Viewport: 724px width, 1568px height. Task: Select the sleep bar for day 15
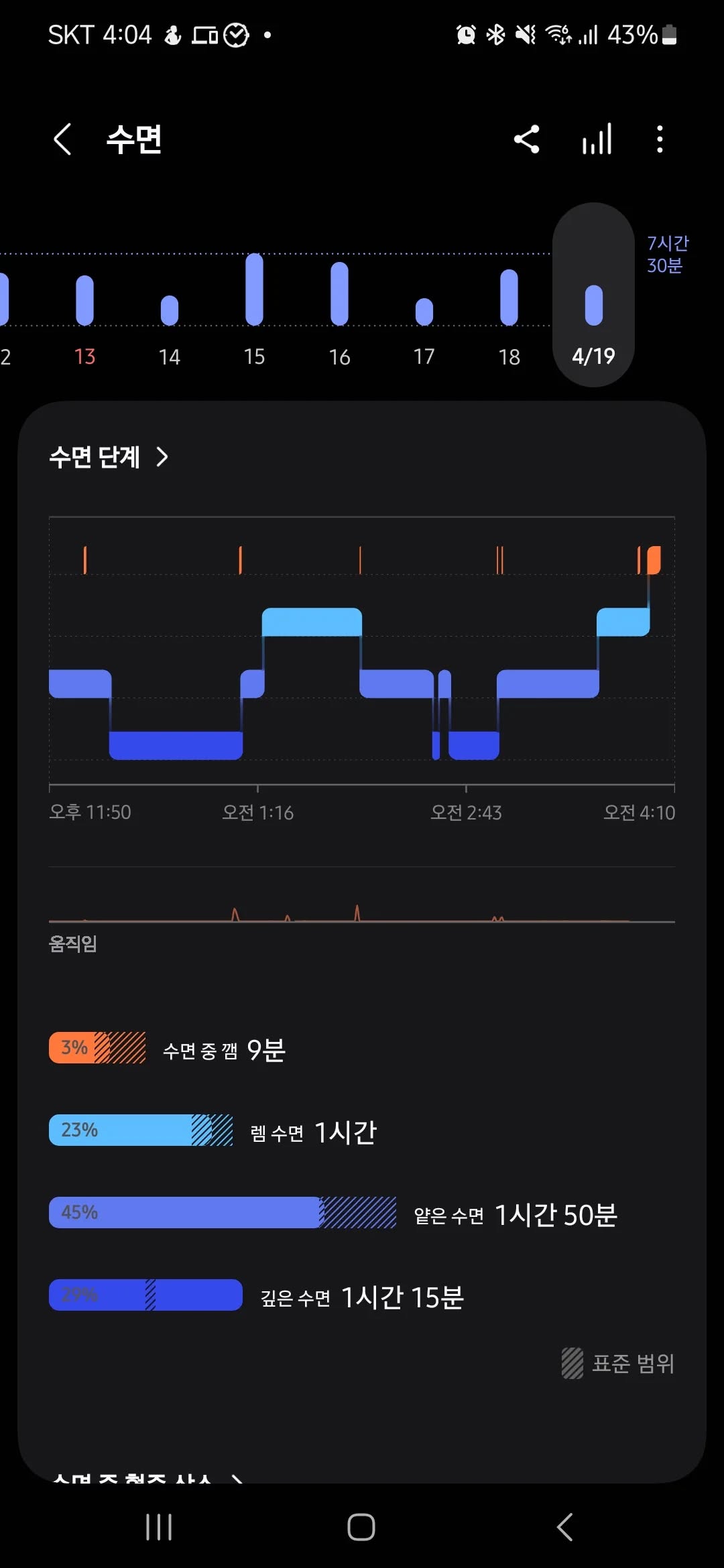[255, 289]
